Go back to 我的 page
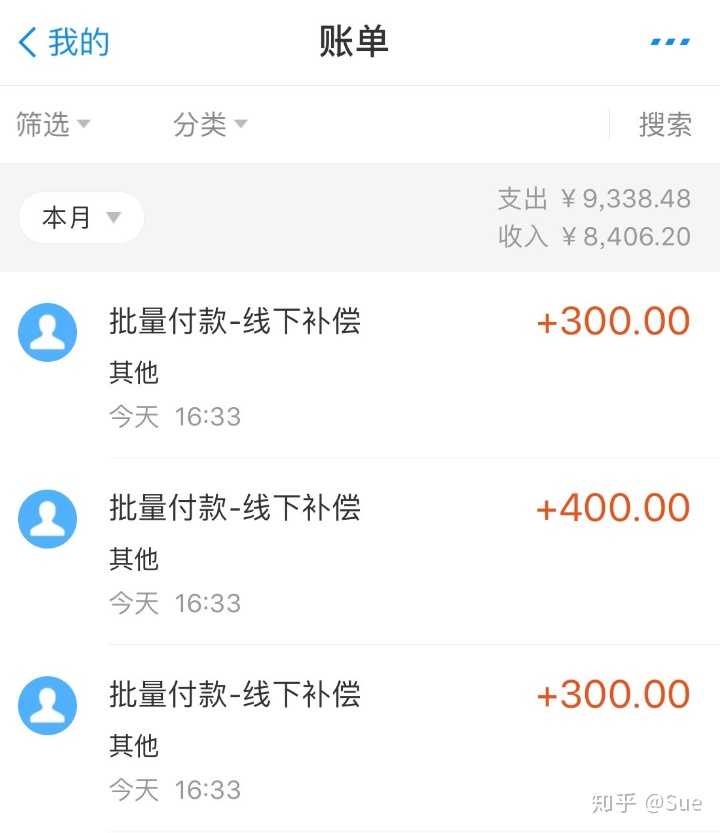This screenshot has height=833, width=720. pos(64,42)
